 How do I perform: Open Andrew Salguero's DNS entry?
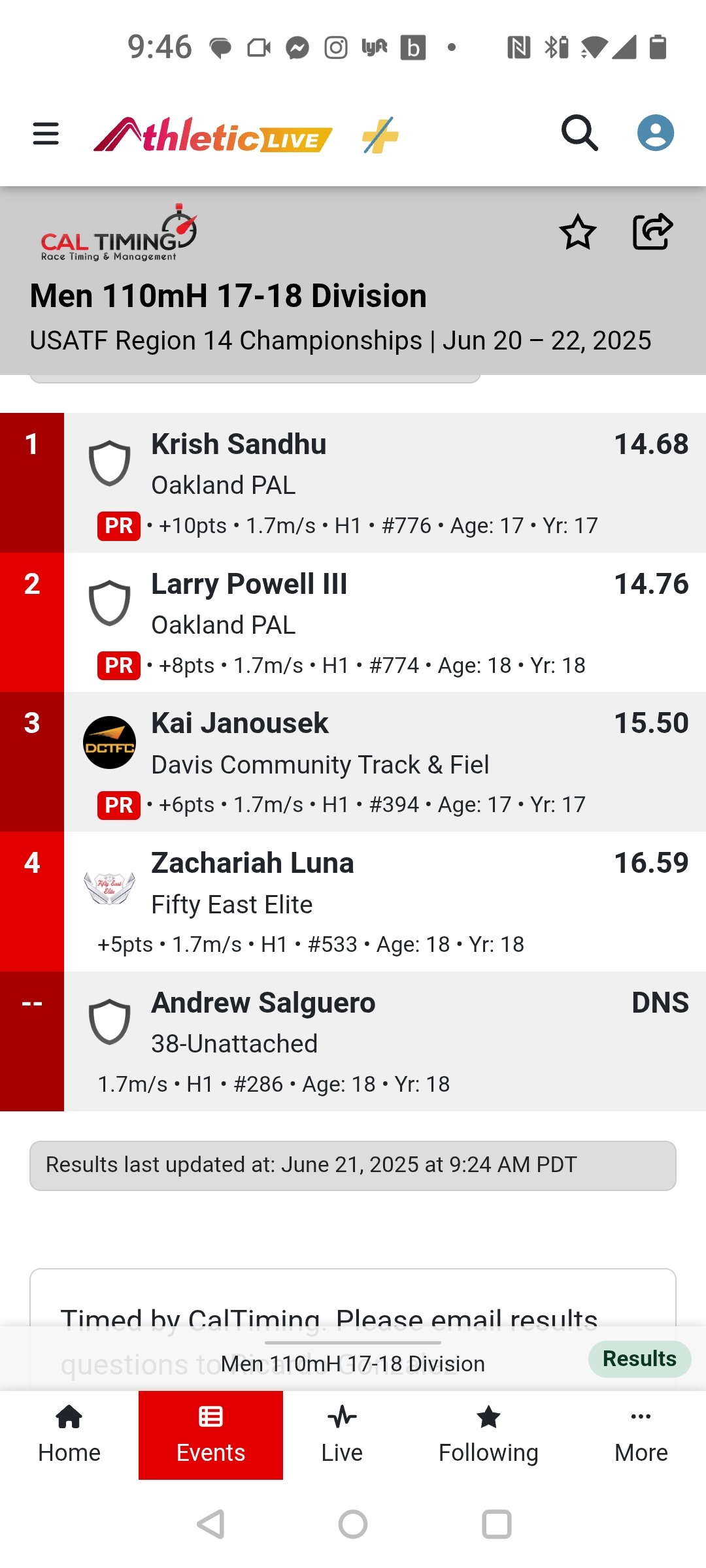(384, 1041)
